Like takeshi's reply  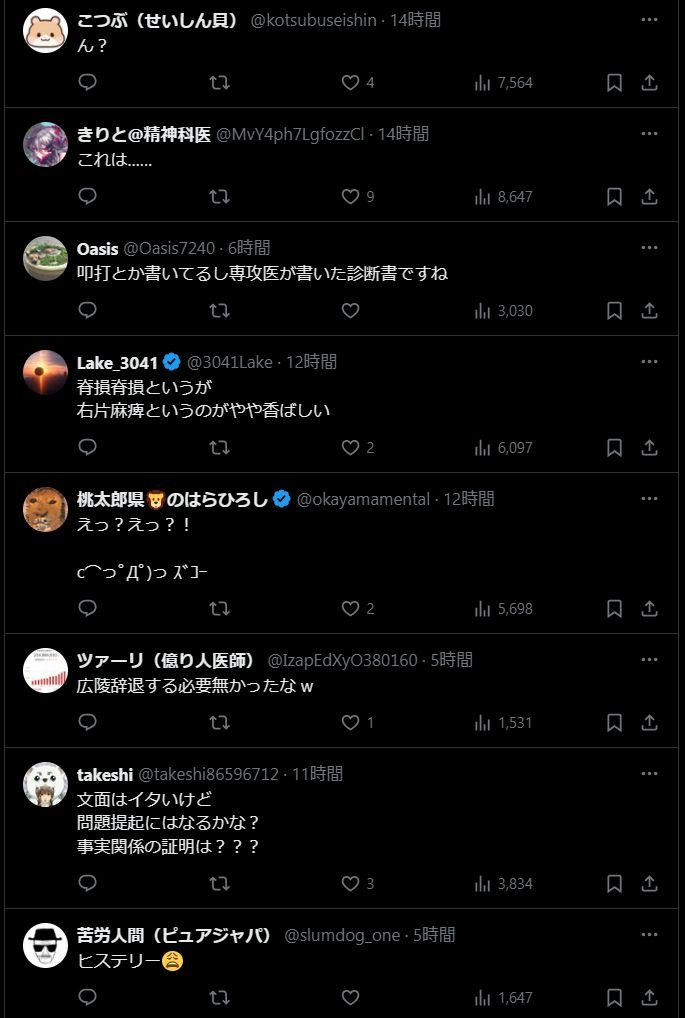coord(351,883)
